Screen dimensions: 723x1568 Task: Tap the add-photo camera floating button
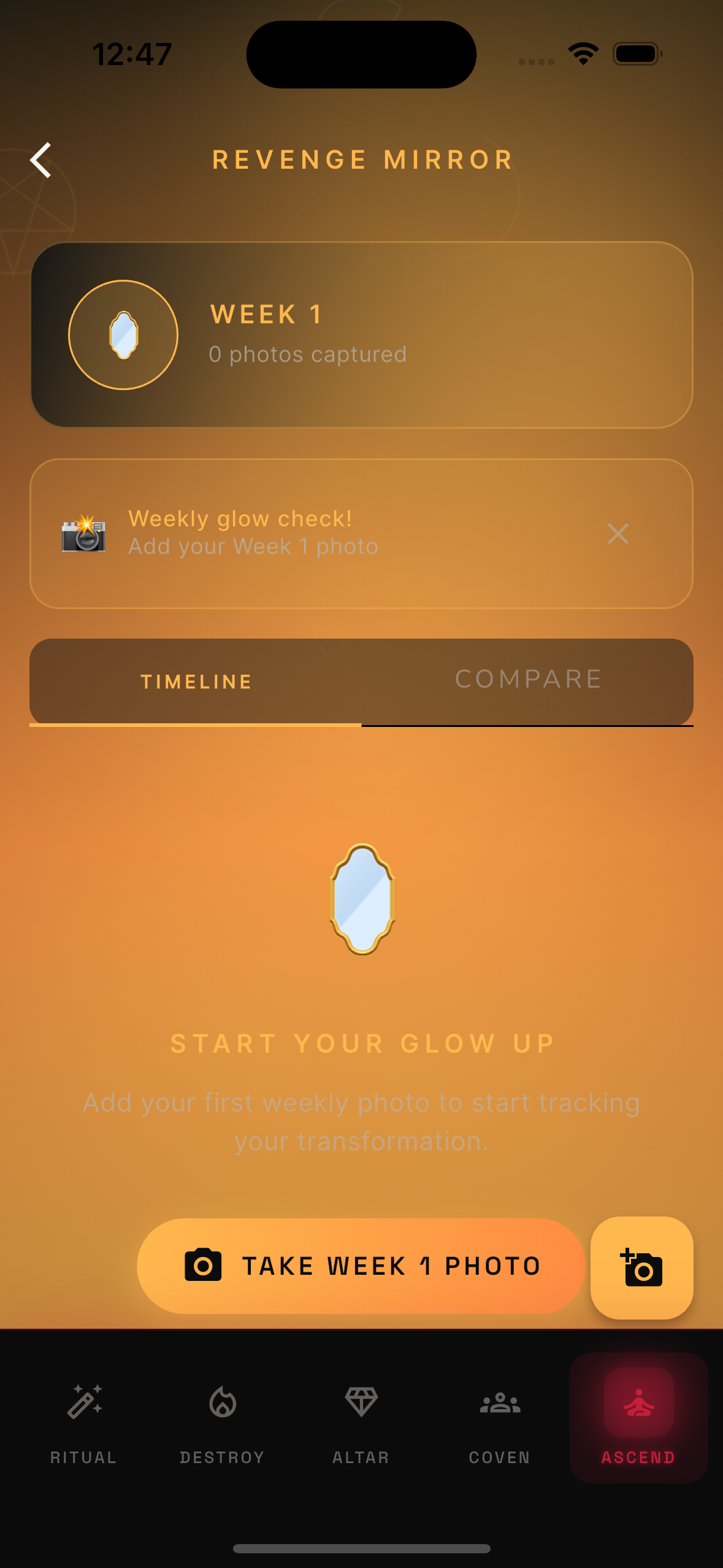pos(641,1267)
